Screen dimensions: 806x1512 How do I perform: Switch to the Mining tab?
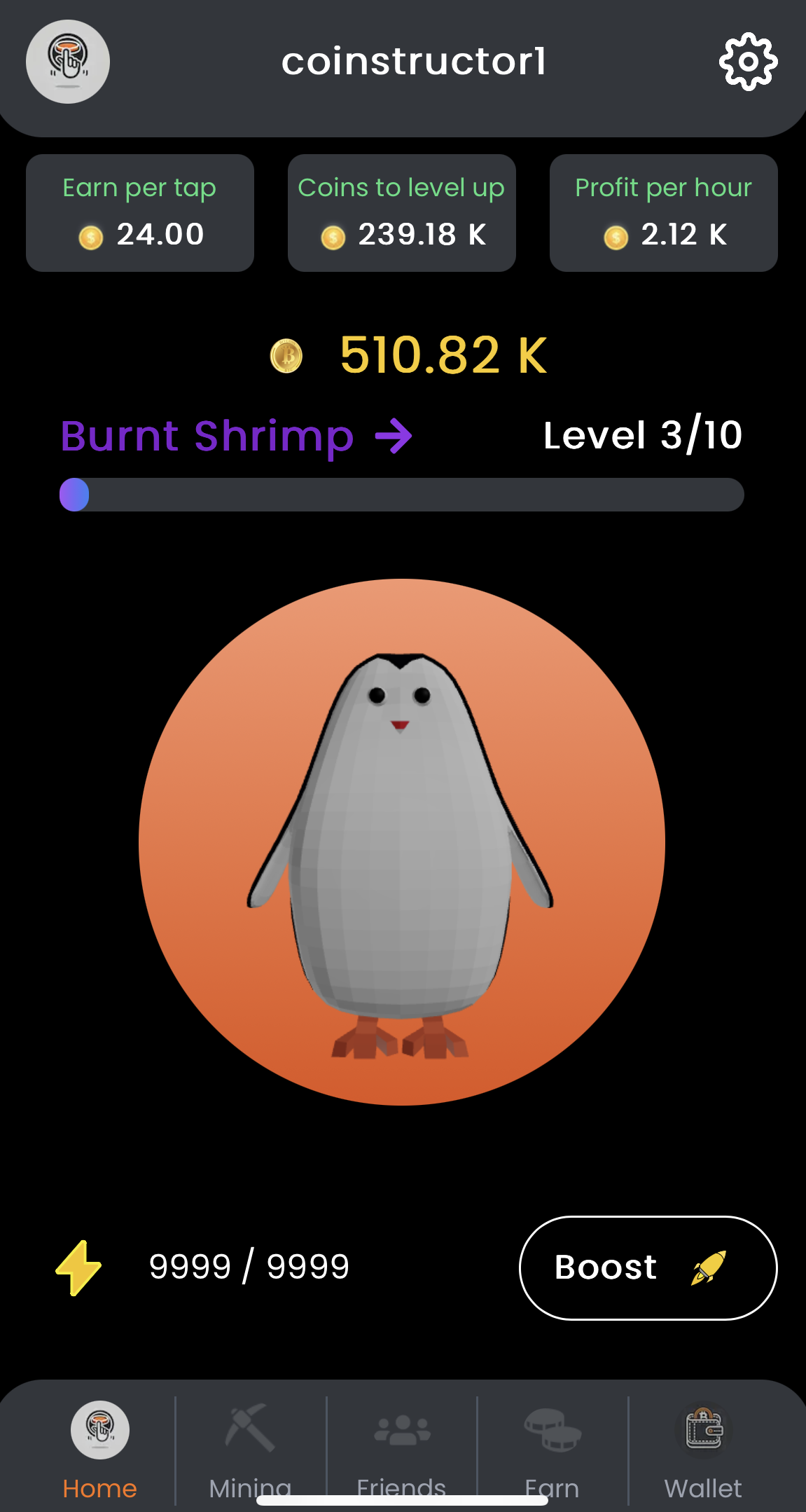tap(250, 1450)
